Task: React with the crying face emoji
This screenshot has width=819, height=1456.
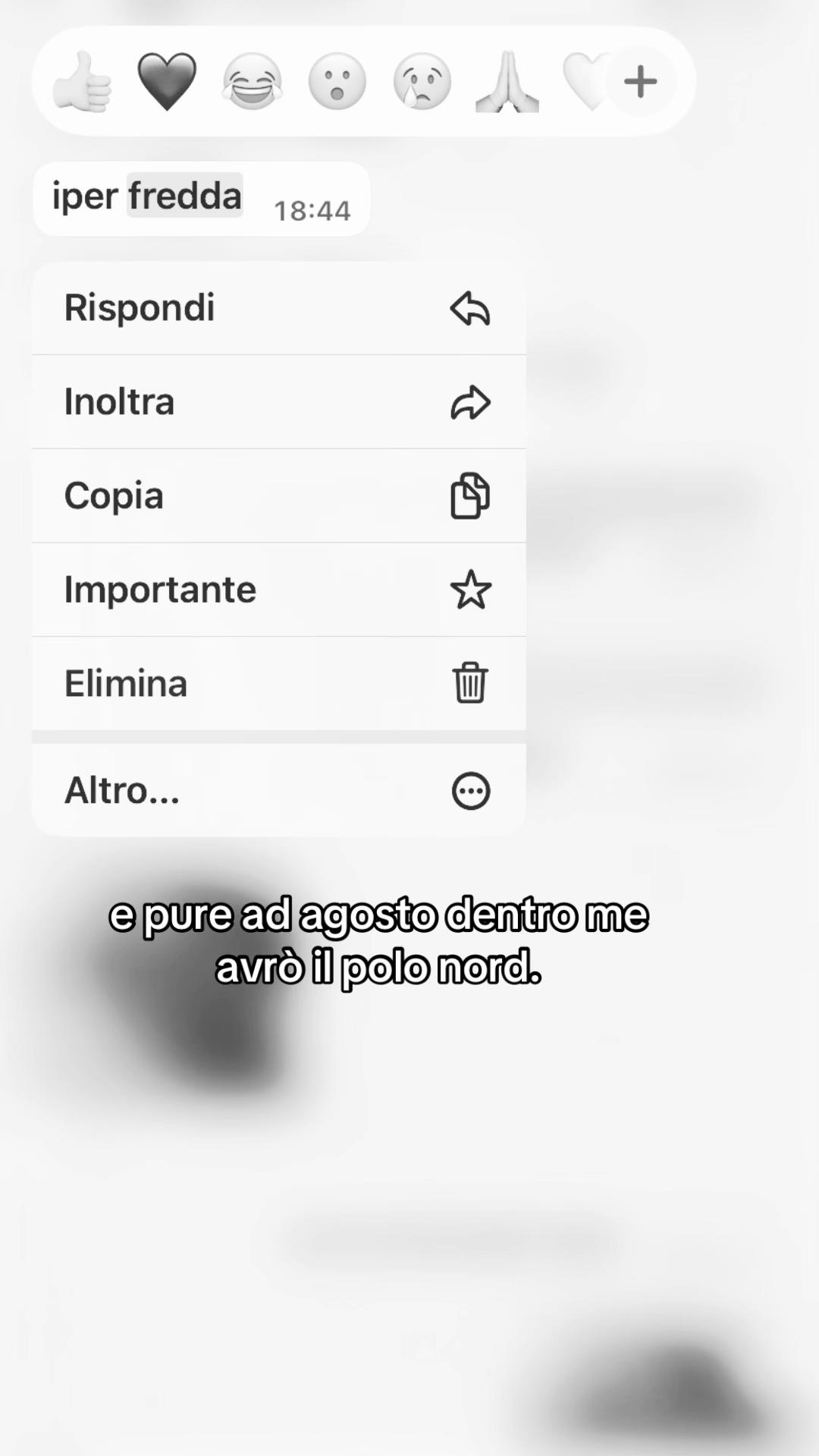Action: 422,82
